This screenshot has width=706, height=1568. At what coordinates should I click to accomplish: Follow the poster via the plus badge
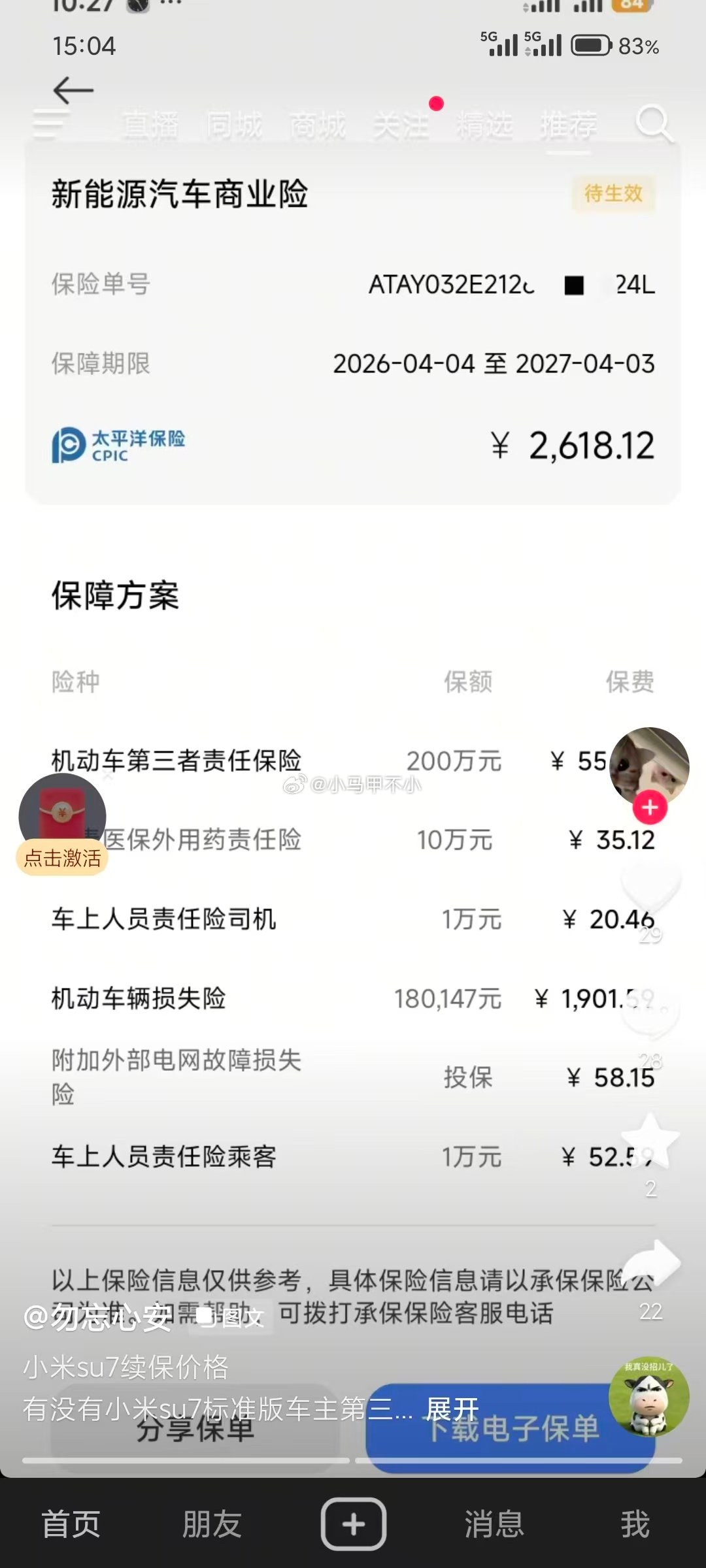(649, 808)
